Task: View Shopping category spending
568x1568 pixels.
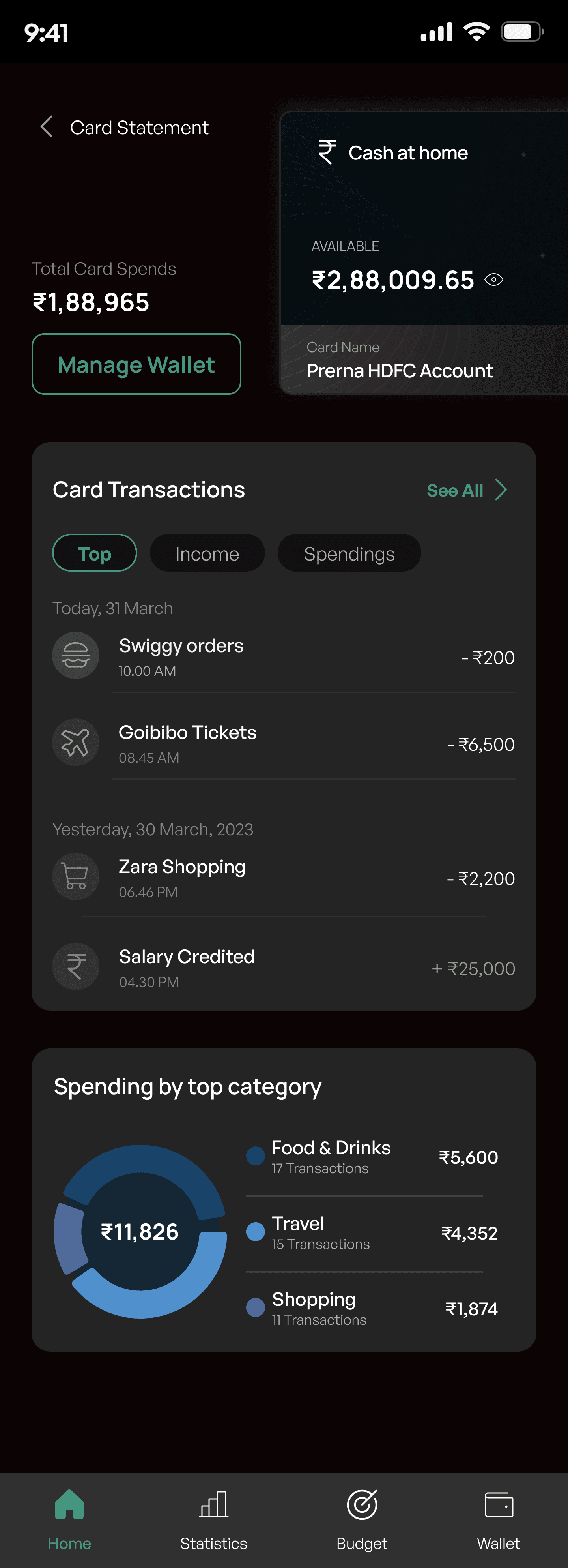Action: click(x=372, y=1308)
